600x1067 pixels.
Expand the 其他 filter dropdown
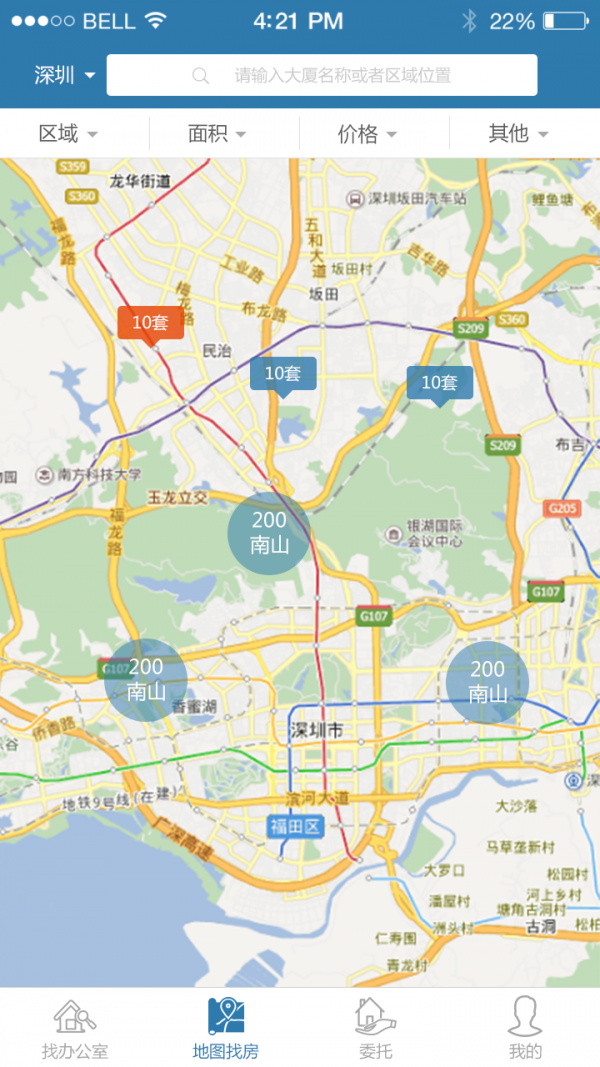point(518,134)
